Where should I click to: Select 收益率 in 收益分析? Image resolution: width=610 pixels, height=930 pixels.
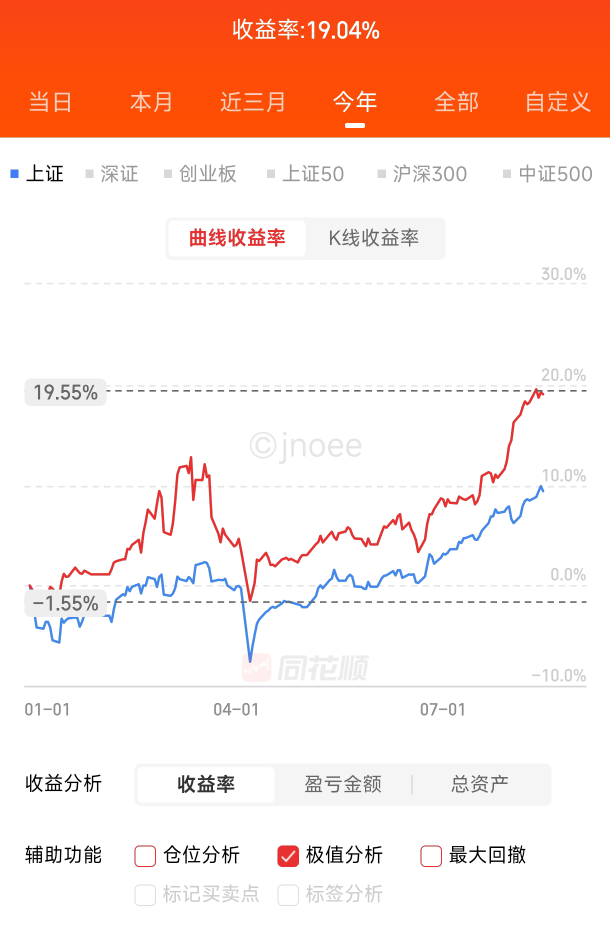(x=206, y=784)
